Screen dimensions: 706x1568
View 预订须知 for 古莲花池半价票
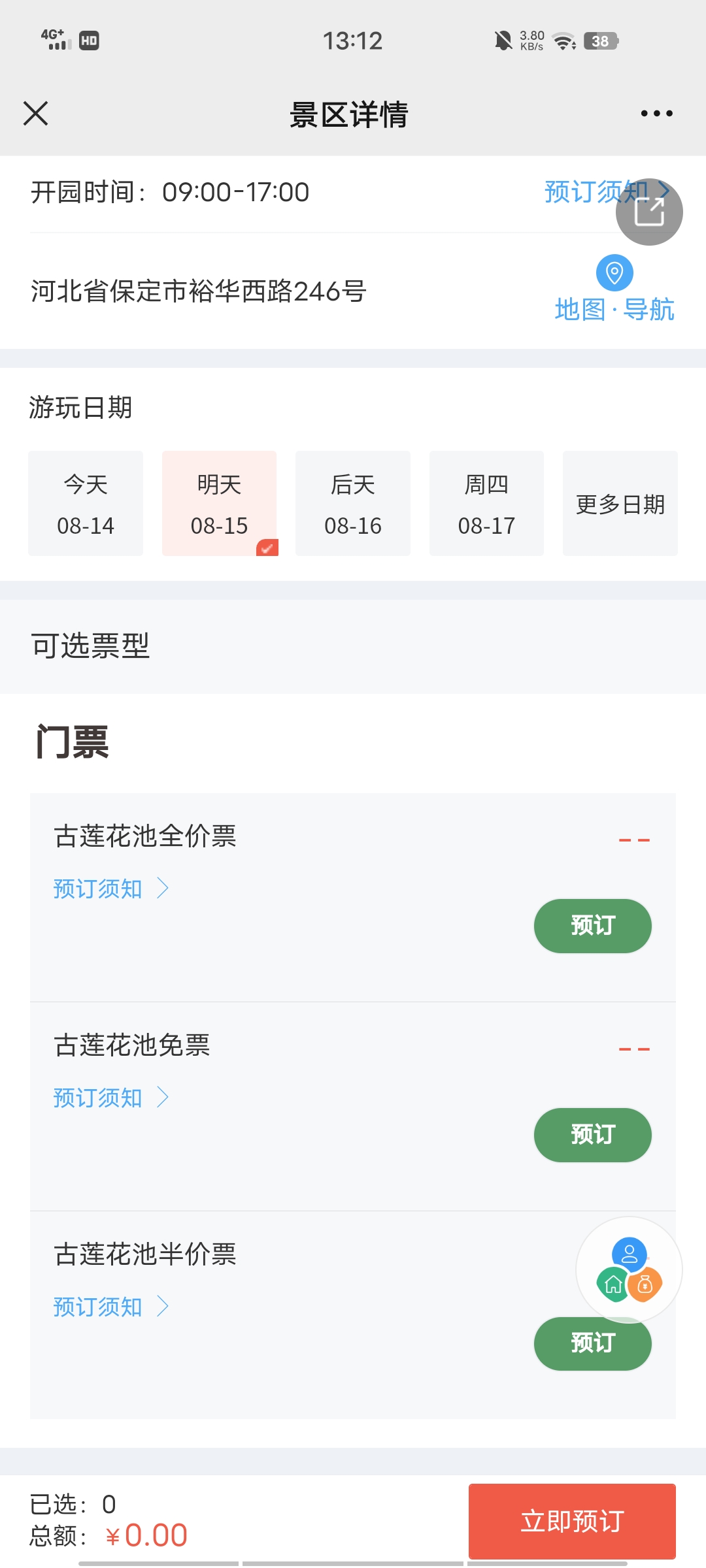point(111,1307)
